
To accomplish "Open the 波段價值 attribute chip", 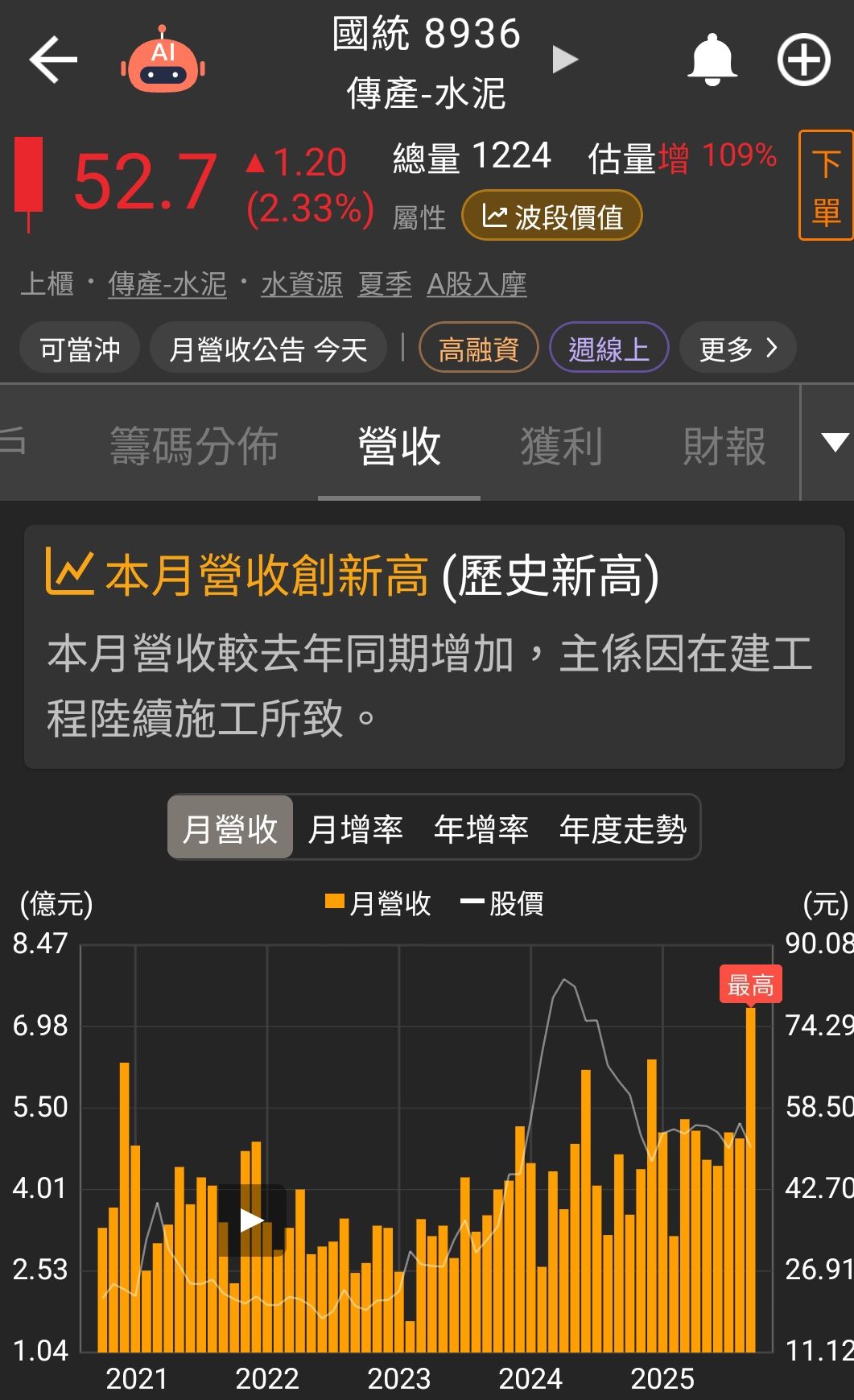I will (x=552, y=216).
